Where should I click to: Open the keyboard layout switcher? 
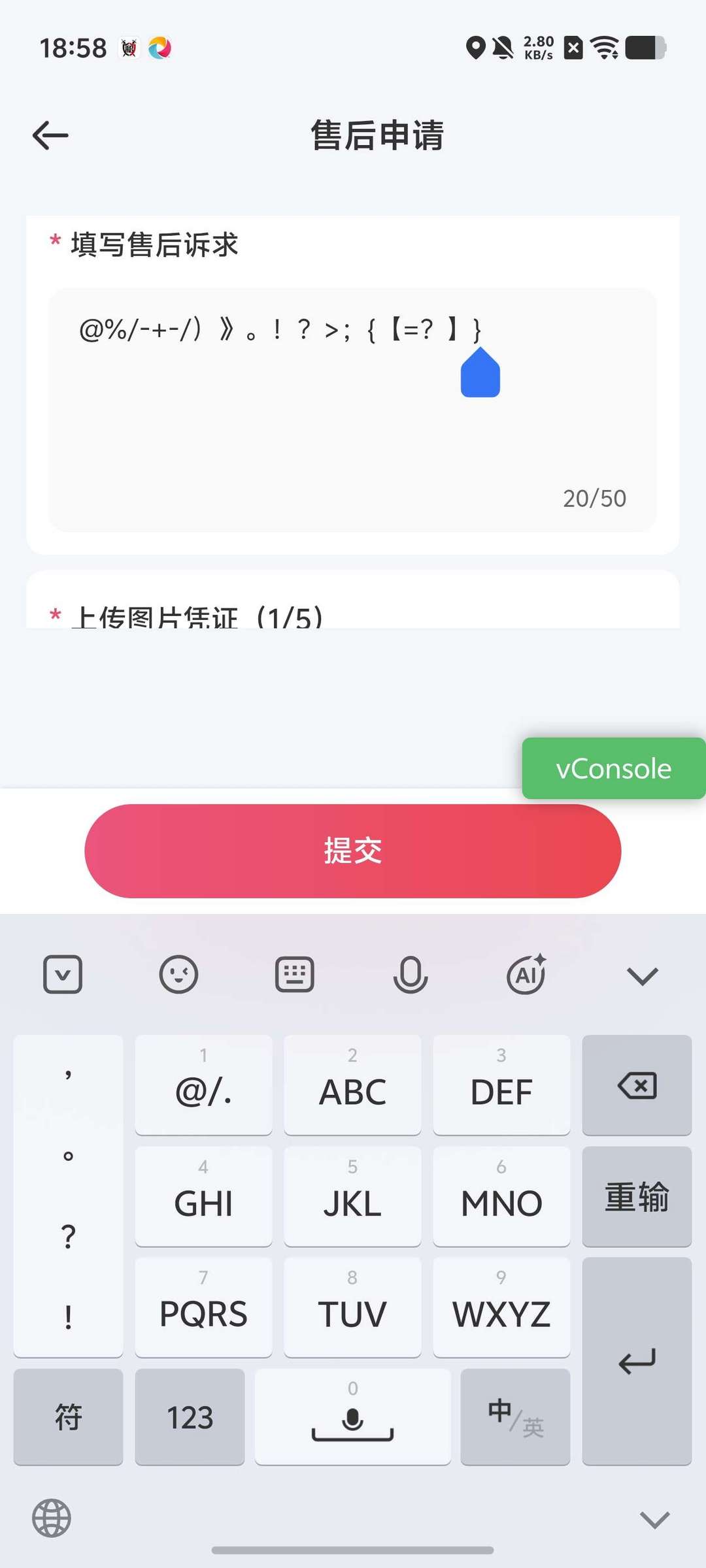(294, 975)
